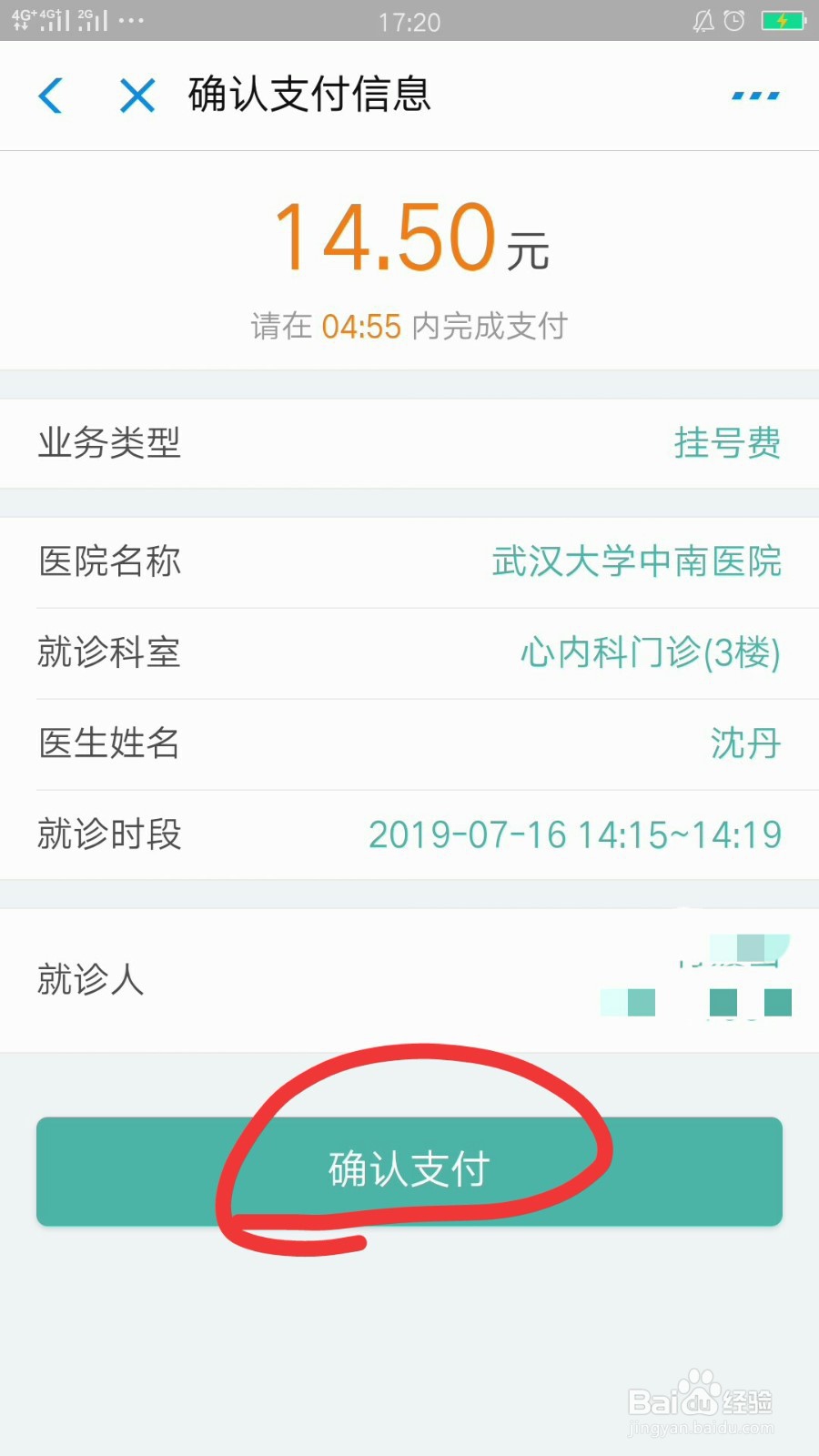The width and height of the screenshot is (819, 1456).
Task: Tap the appointment time 2019-07-16 14:15~14:19
Action: (x=577, y=834)
